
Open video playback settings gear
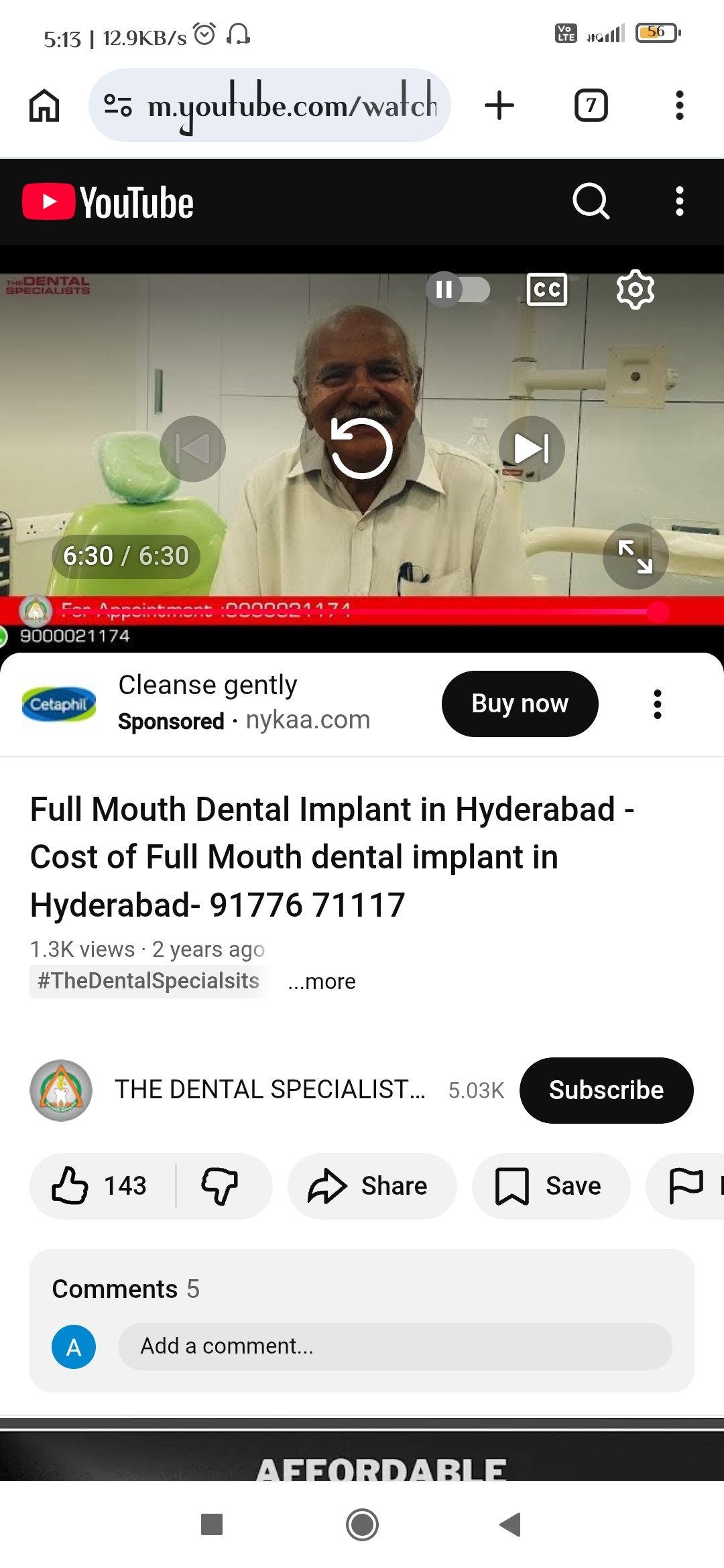click(635, 289)
